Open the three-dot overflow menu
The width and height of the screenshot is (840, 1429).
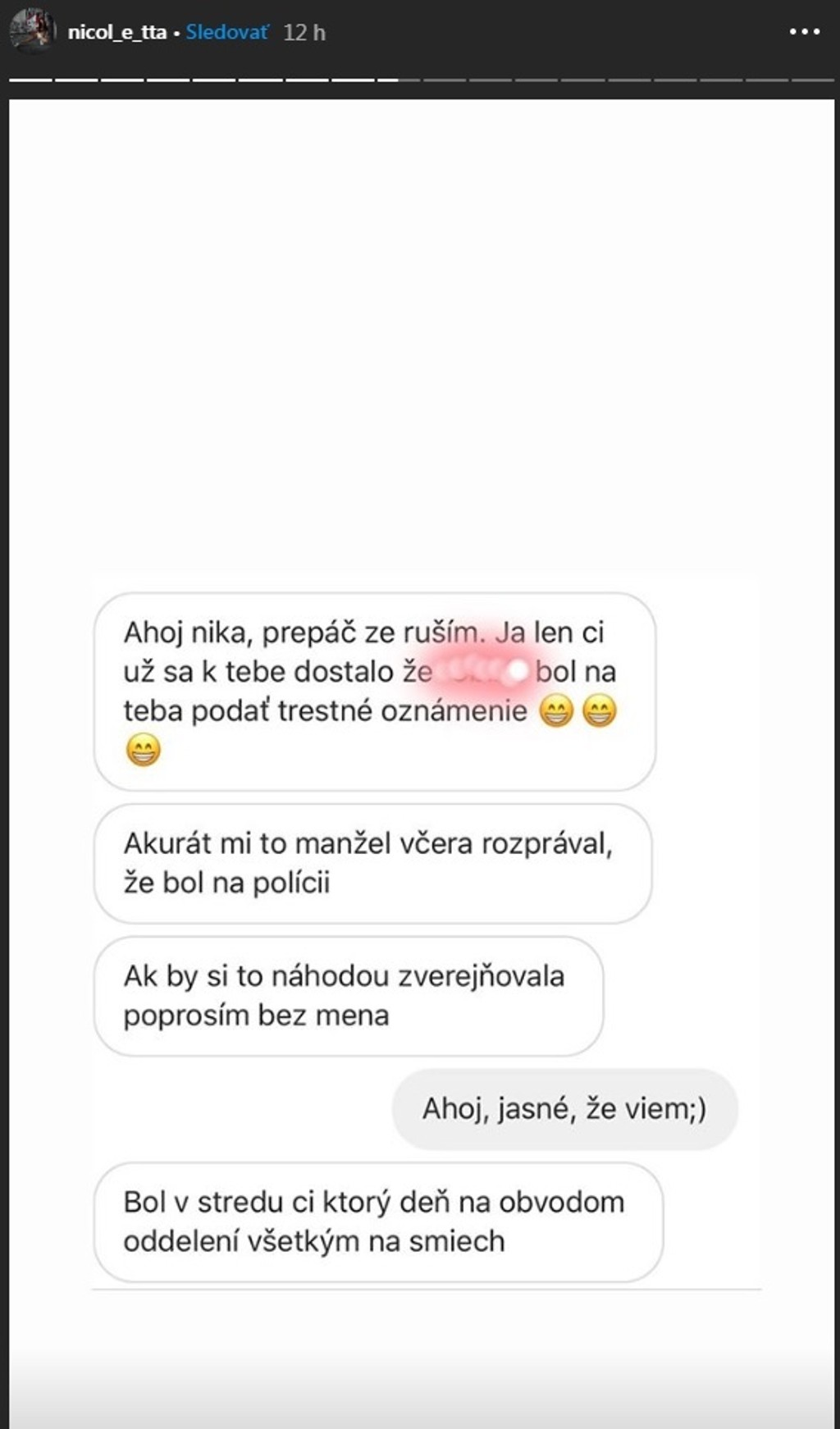point(804,32)
